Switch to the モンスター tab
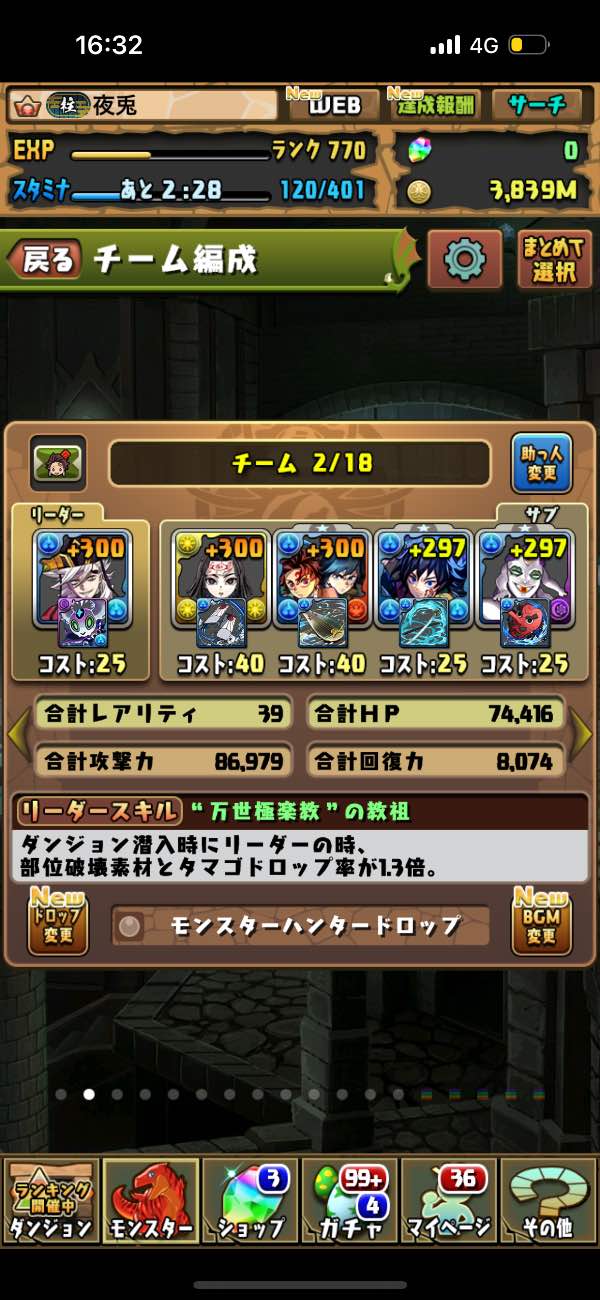 click(150, 1200)
